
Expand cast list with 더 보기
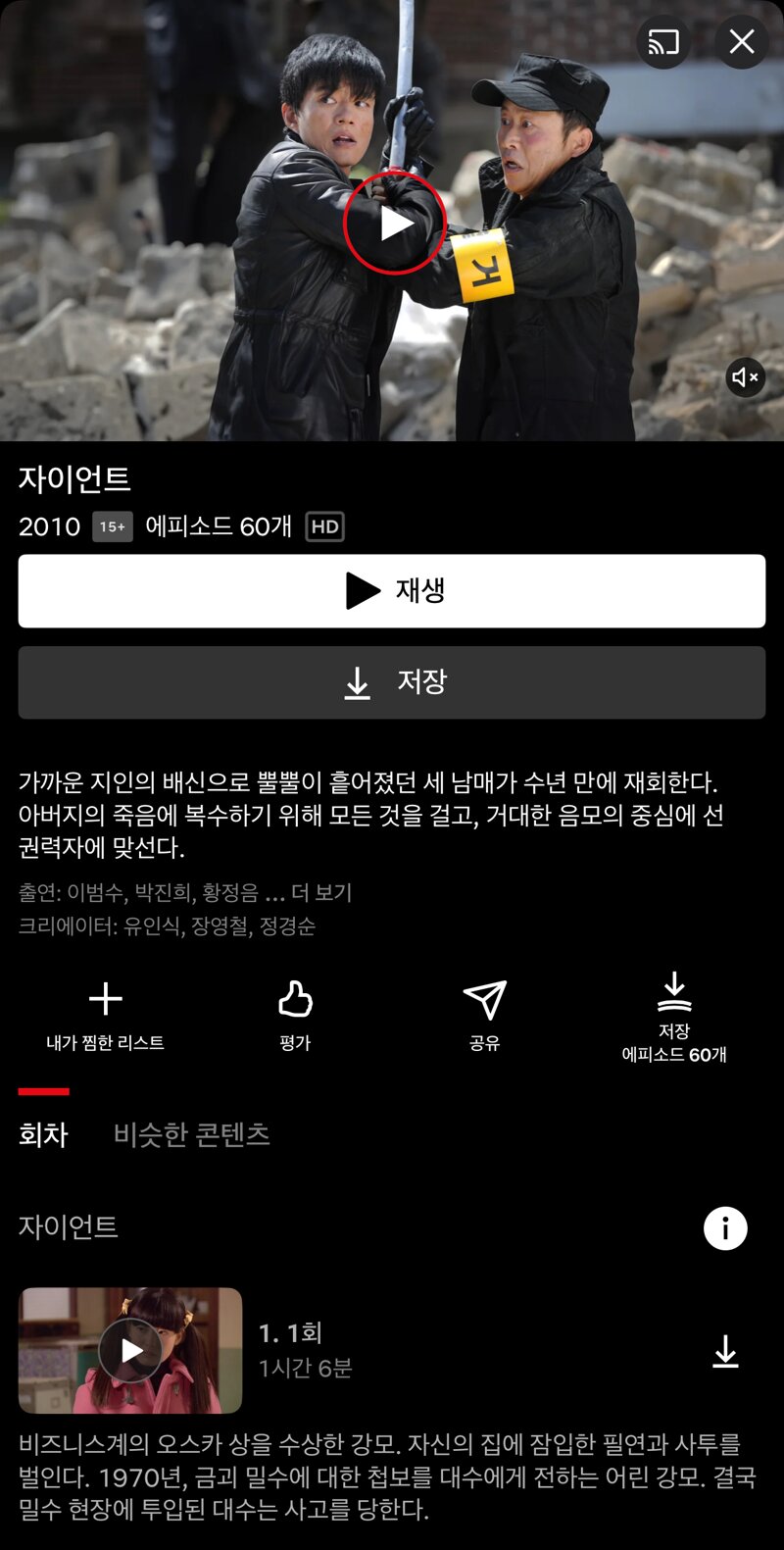(321, 893)
